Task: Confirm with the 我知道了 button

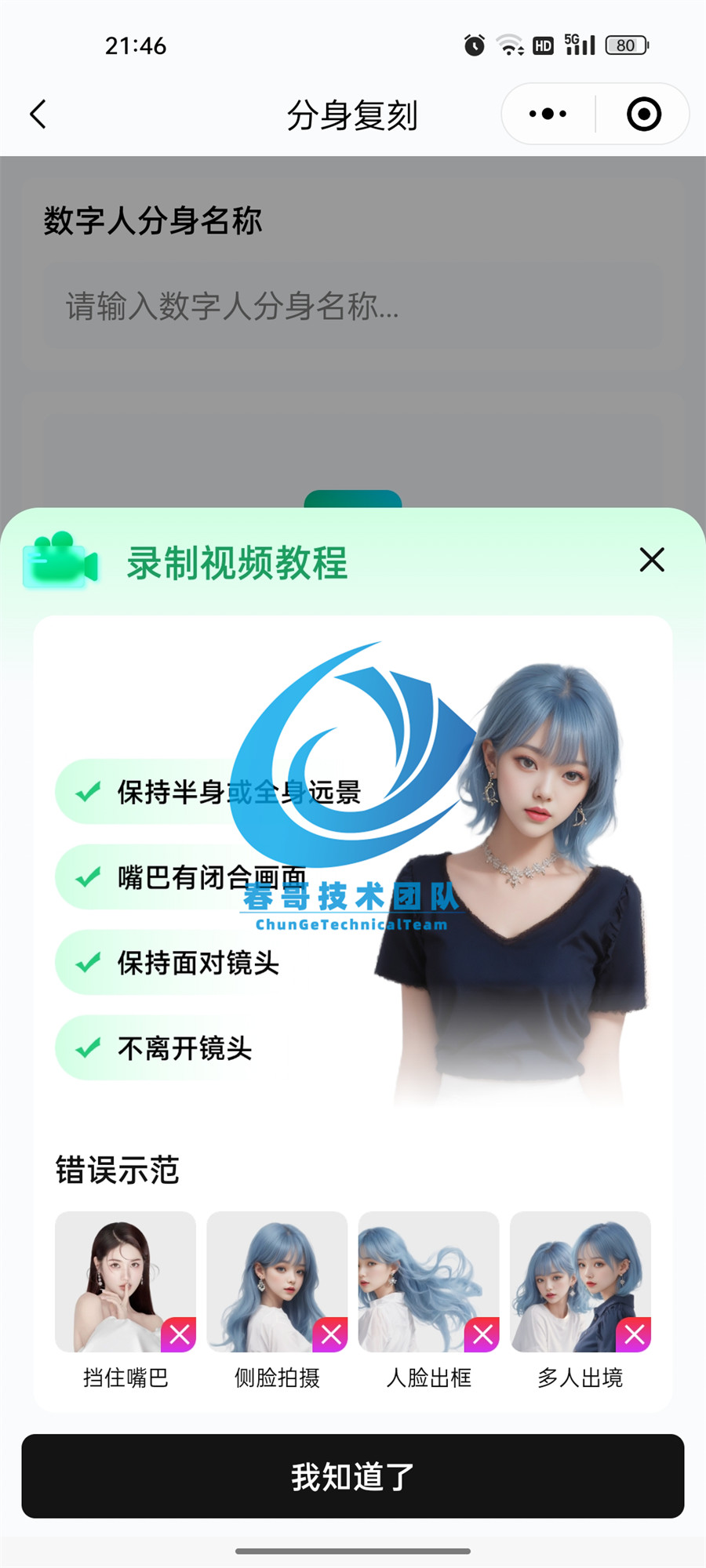Action: (x=353, y=1476)
